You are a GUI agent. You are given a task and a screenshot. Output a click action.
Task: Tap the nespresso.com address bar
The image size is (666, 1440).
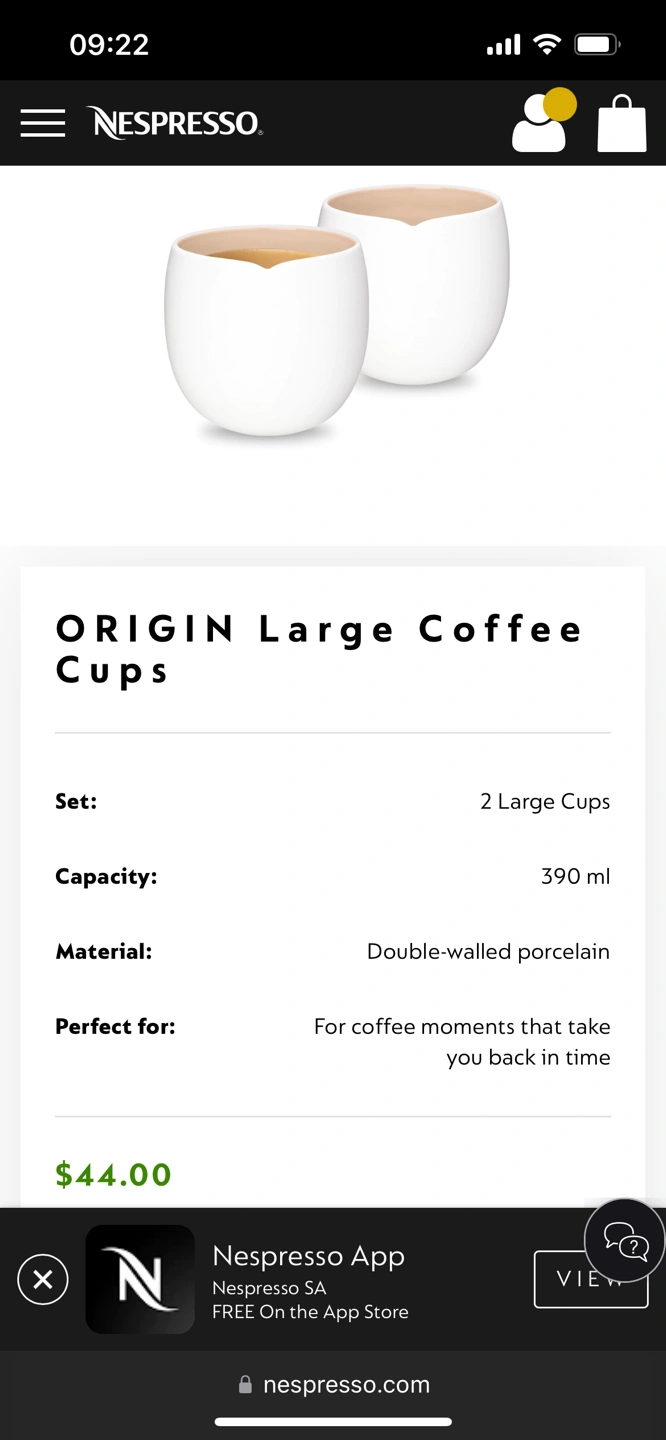click(334, 1385)
